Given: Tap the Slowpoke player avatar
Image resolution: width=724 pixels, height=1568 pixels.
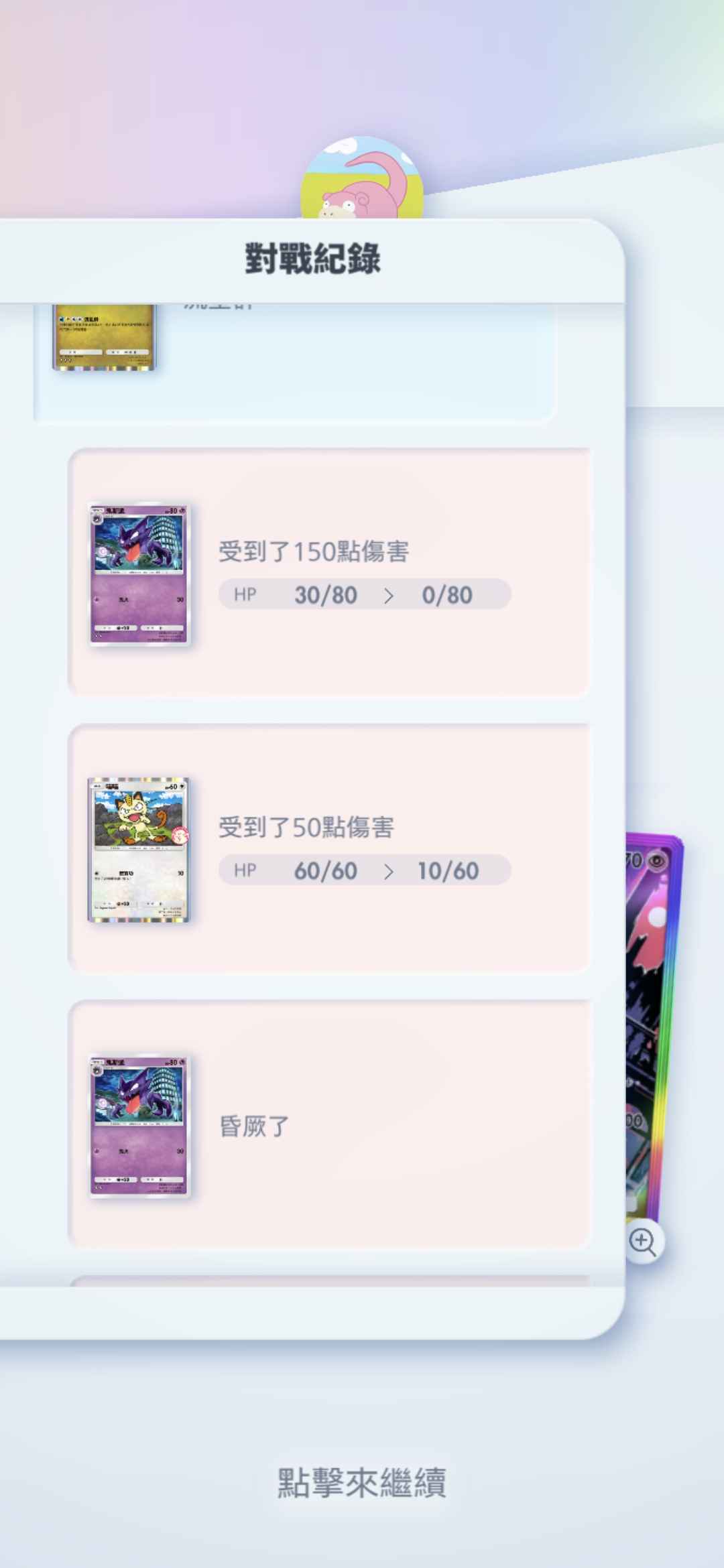Looking at the screenshot, I should (362, 181).
